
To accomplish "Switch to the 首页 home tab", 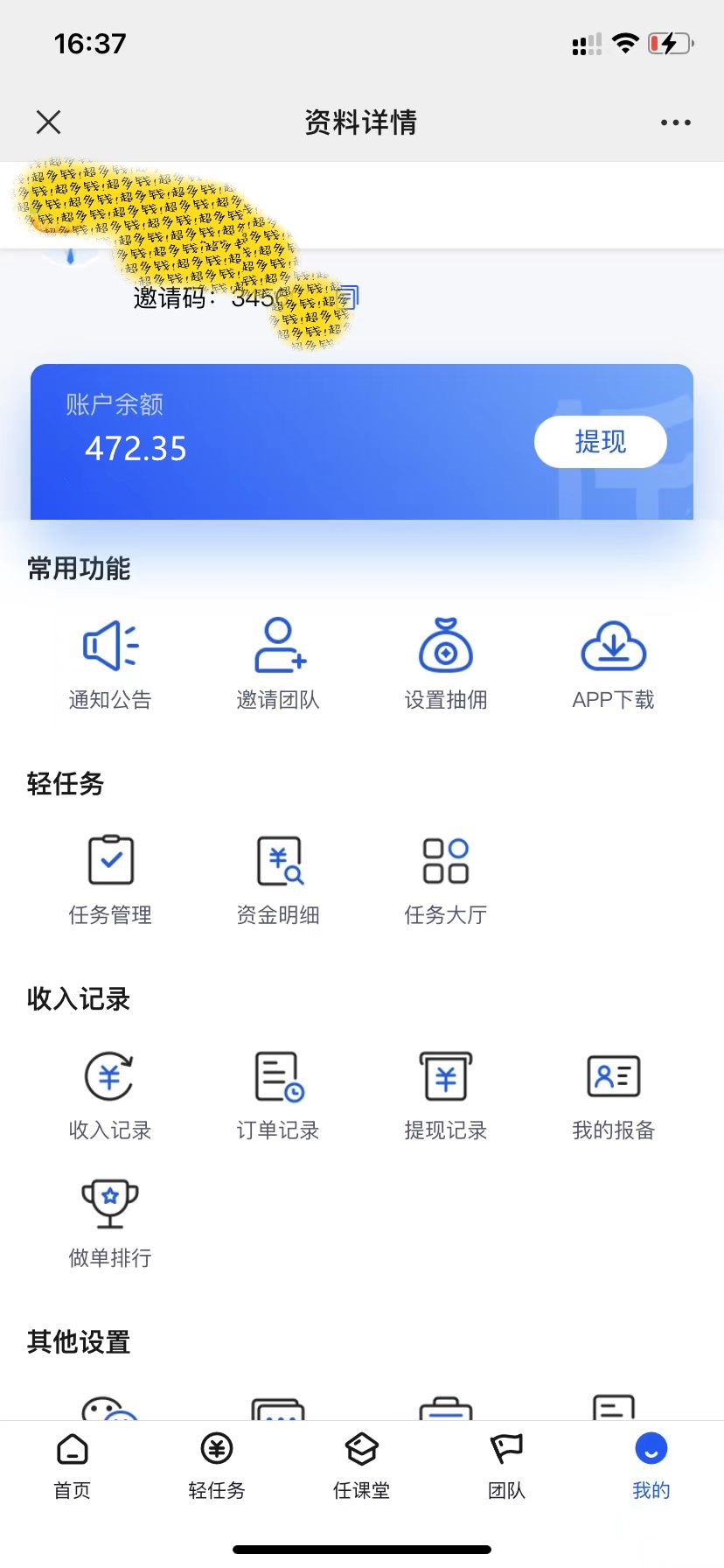I will (72, 1466).
